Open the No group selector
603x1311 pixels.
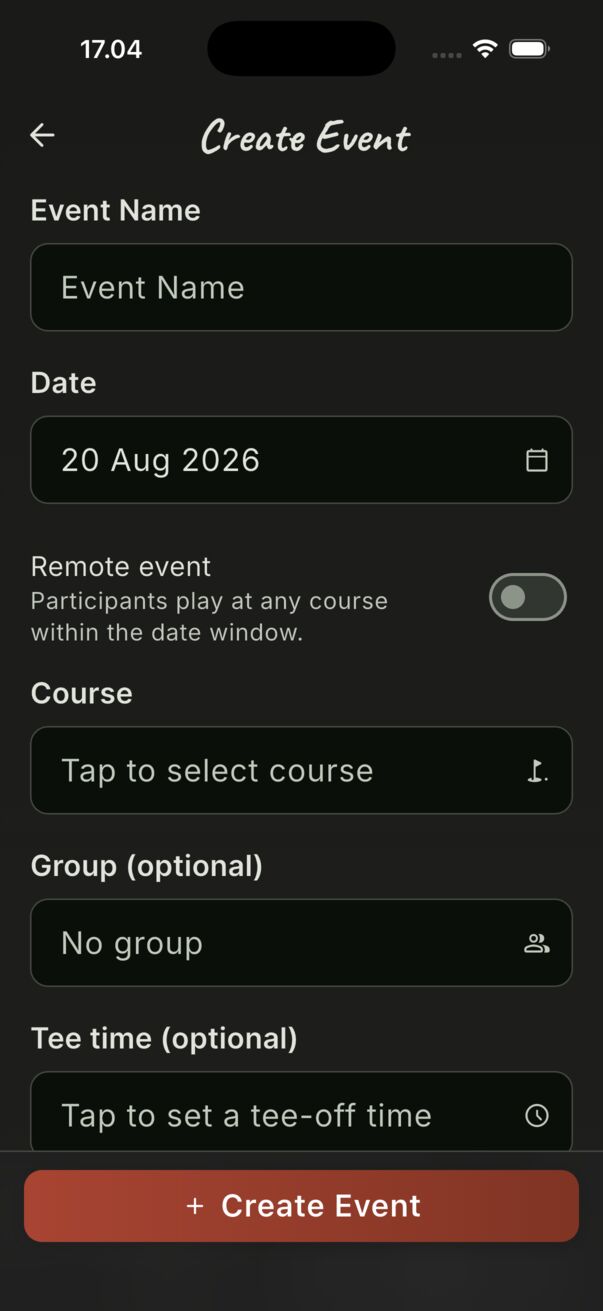point(301,943)
